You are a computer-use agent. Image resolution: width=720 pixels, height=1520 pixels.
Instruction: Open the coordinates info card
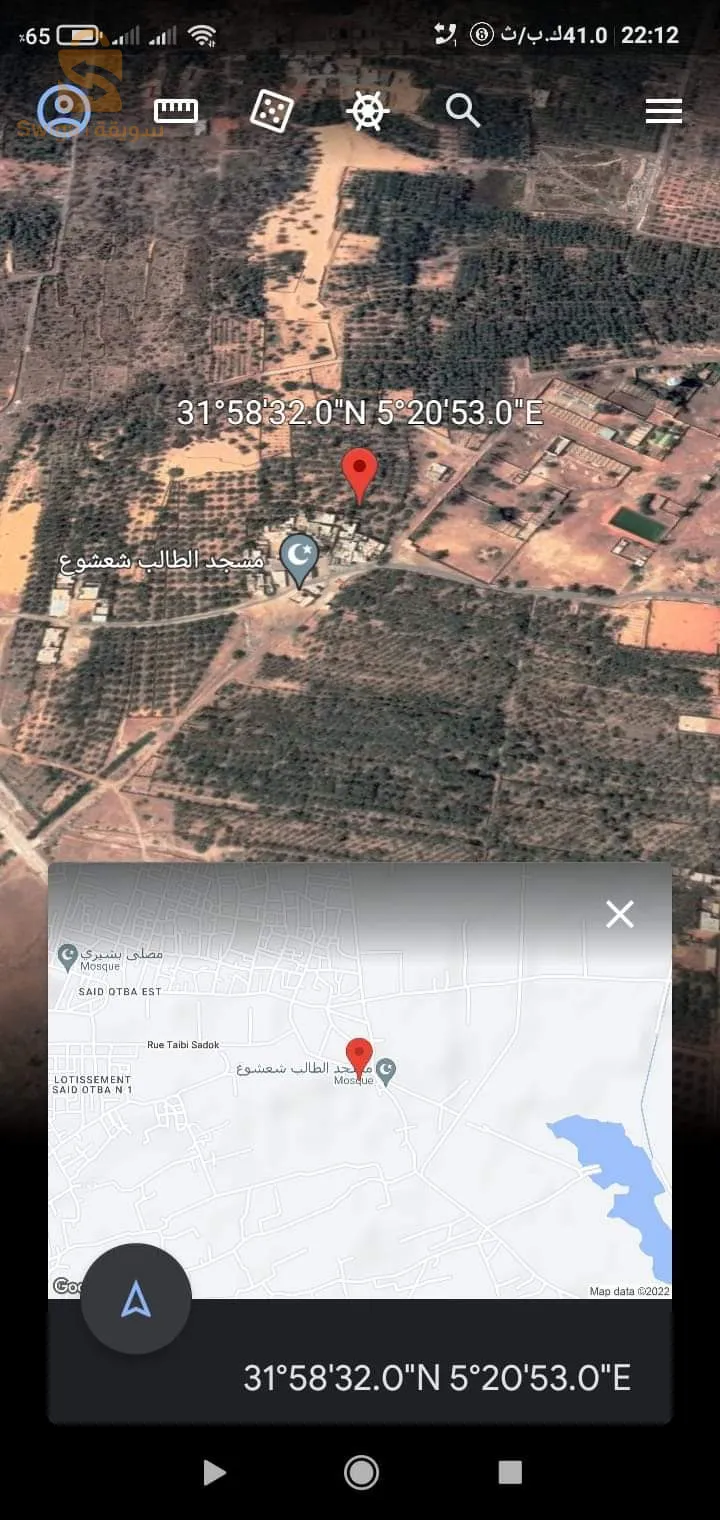[x=437, y=1378]
